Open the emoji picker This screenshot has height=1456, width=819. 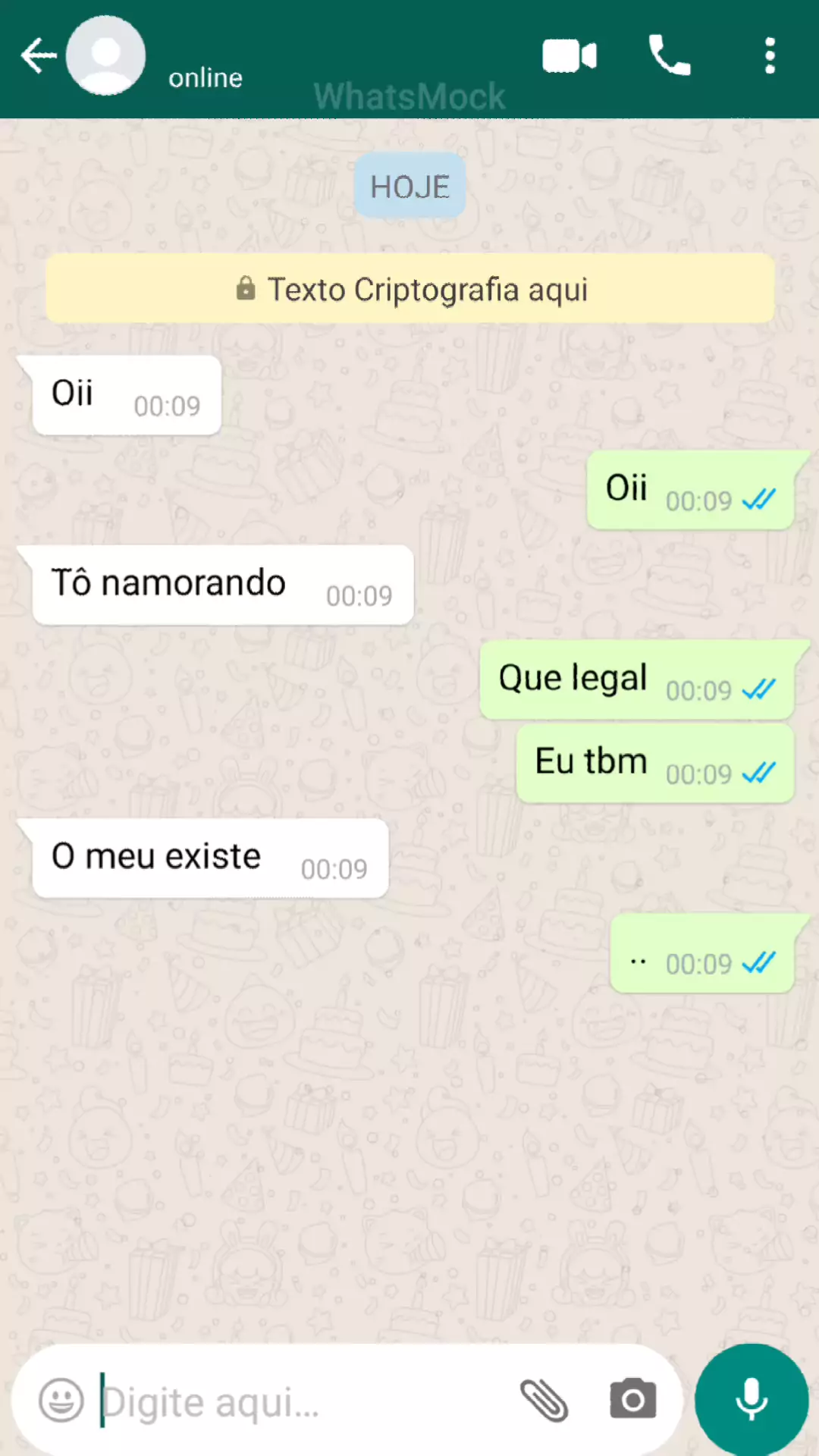pos(61,1400)
